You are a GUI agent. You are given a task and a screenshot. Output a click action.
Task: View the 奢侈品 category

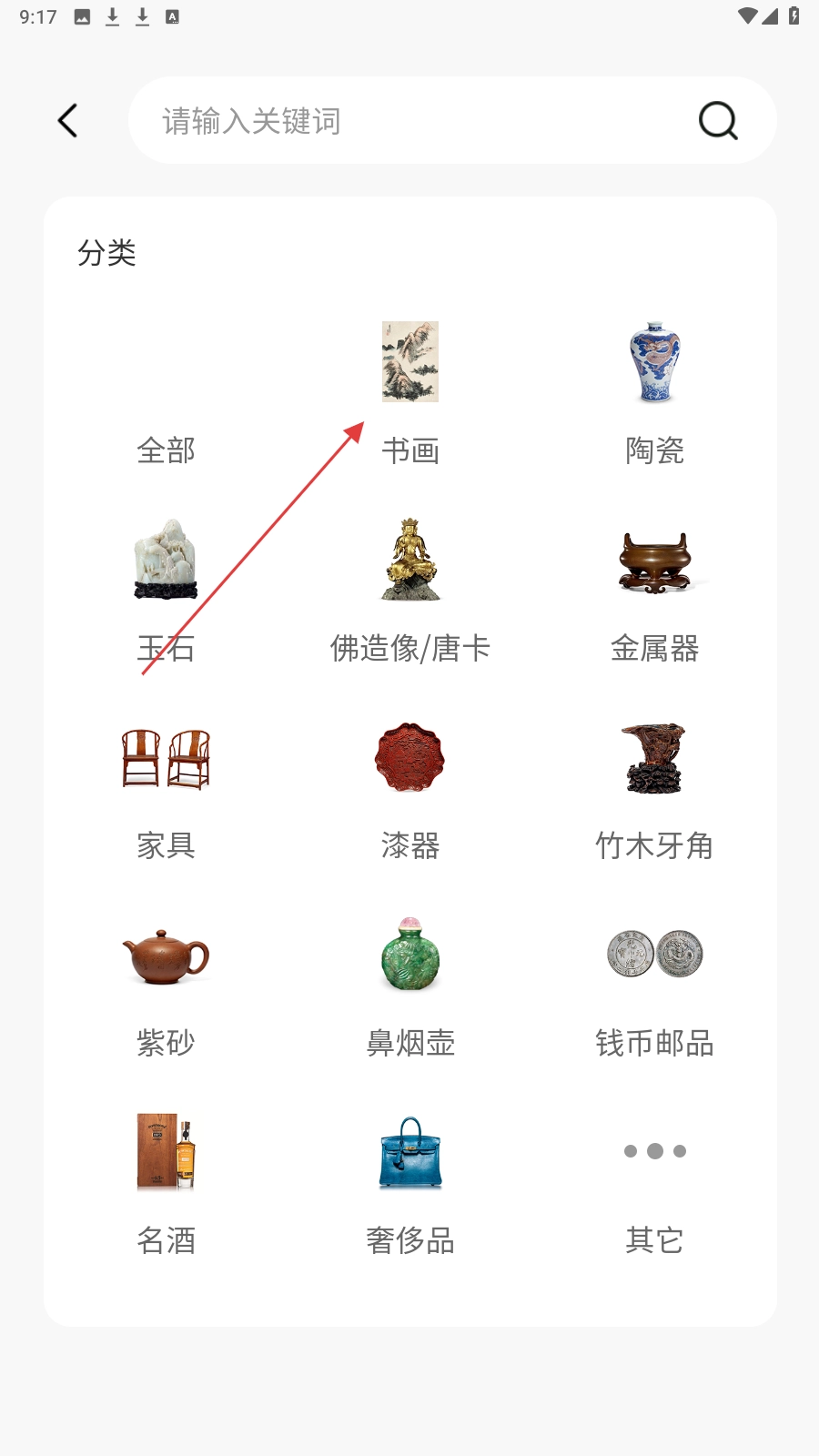tap(410, 1182)
